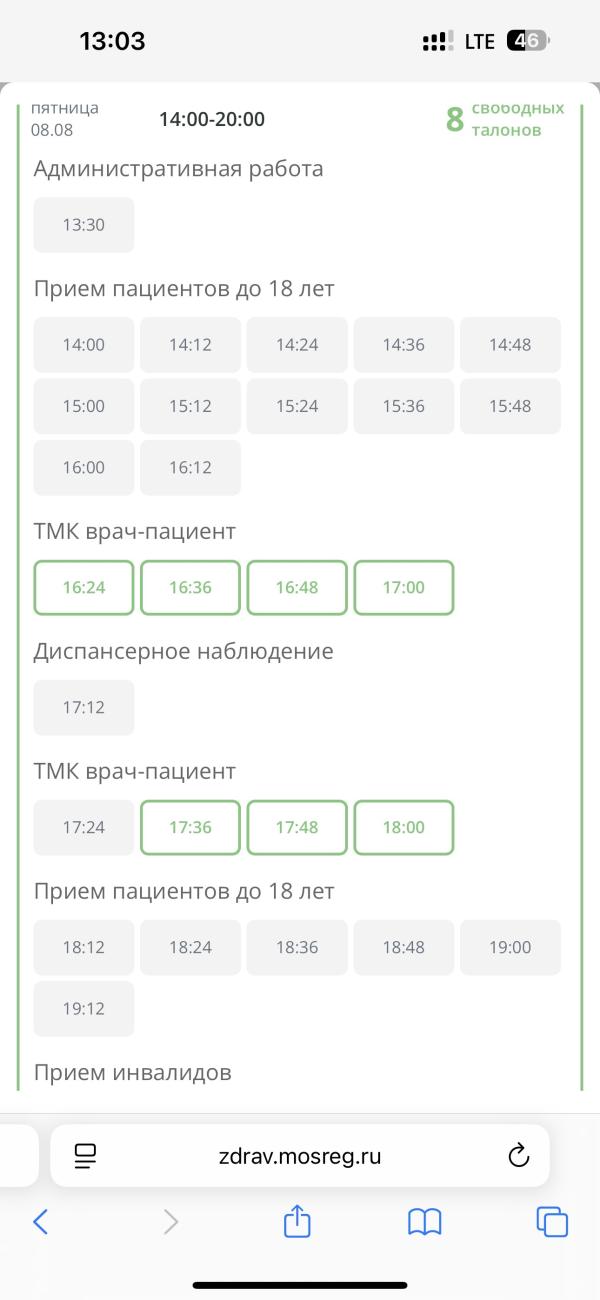Pick the 17:00 available slot
The height and width of the screenshot is (1300, 600).
[403, 588]
